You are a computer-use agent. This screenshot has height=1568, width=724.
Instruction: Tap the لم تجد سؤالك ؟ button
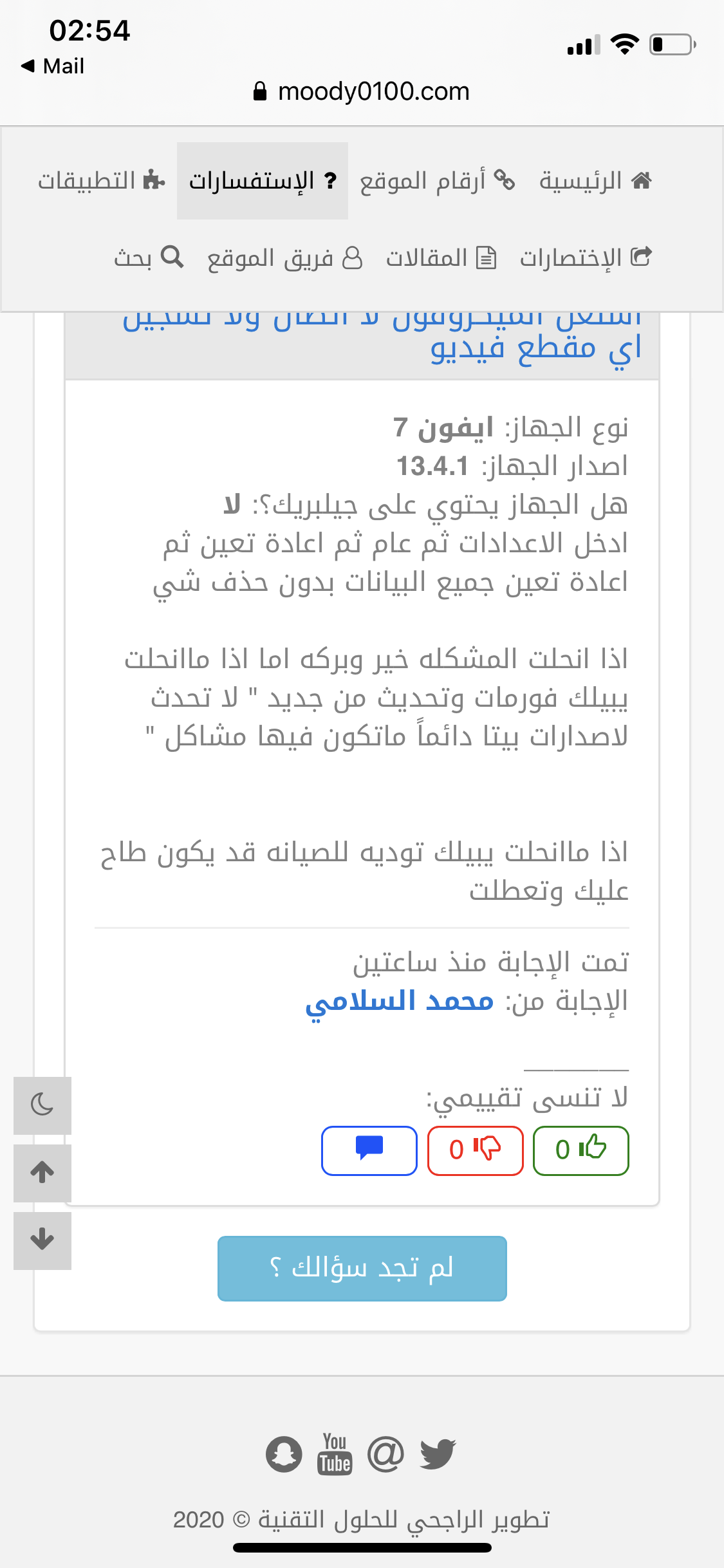(362, 1268)
